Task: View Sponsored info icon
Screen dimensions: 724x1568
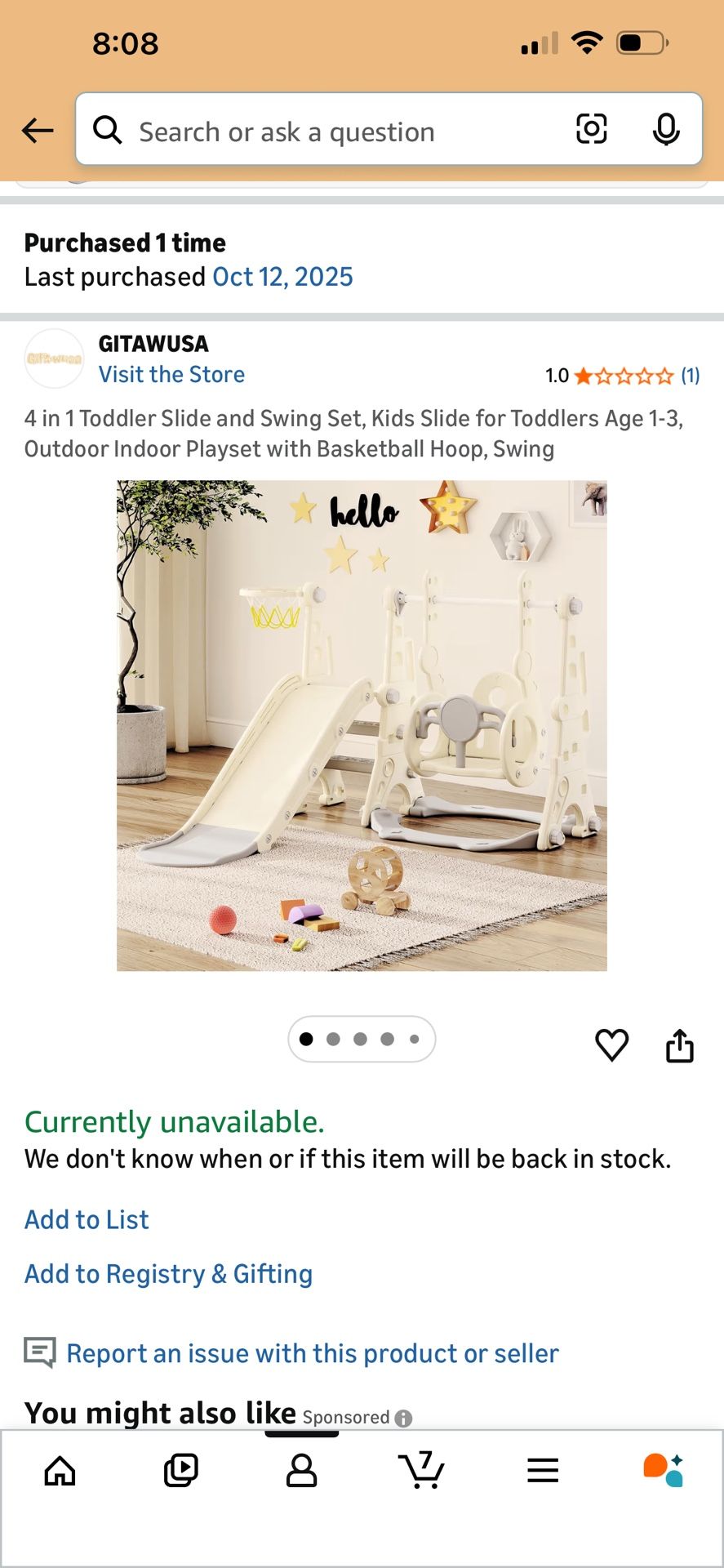Action: 403,1419
